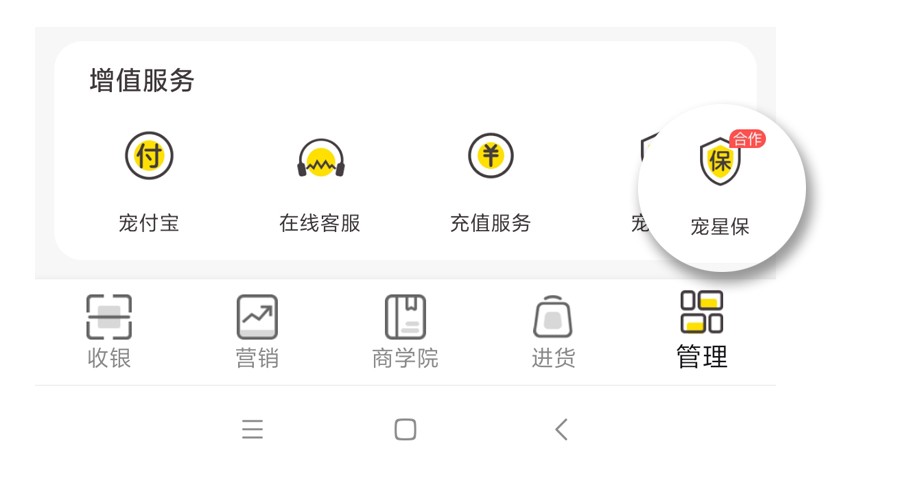
Task: Switch to the 收银 tab
Action: 109,330
